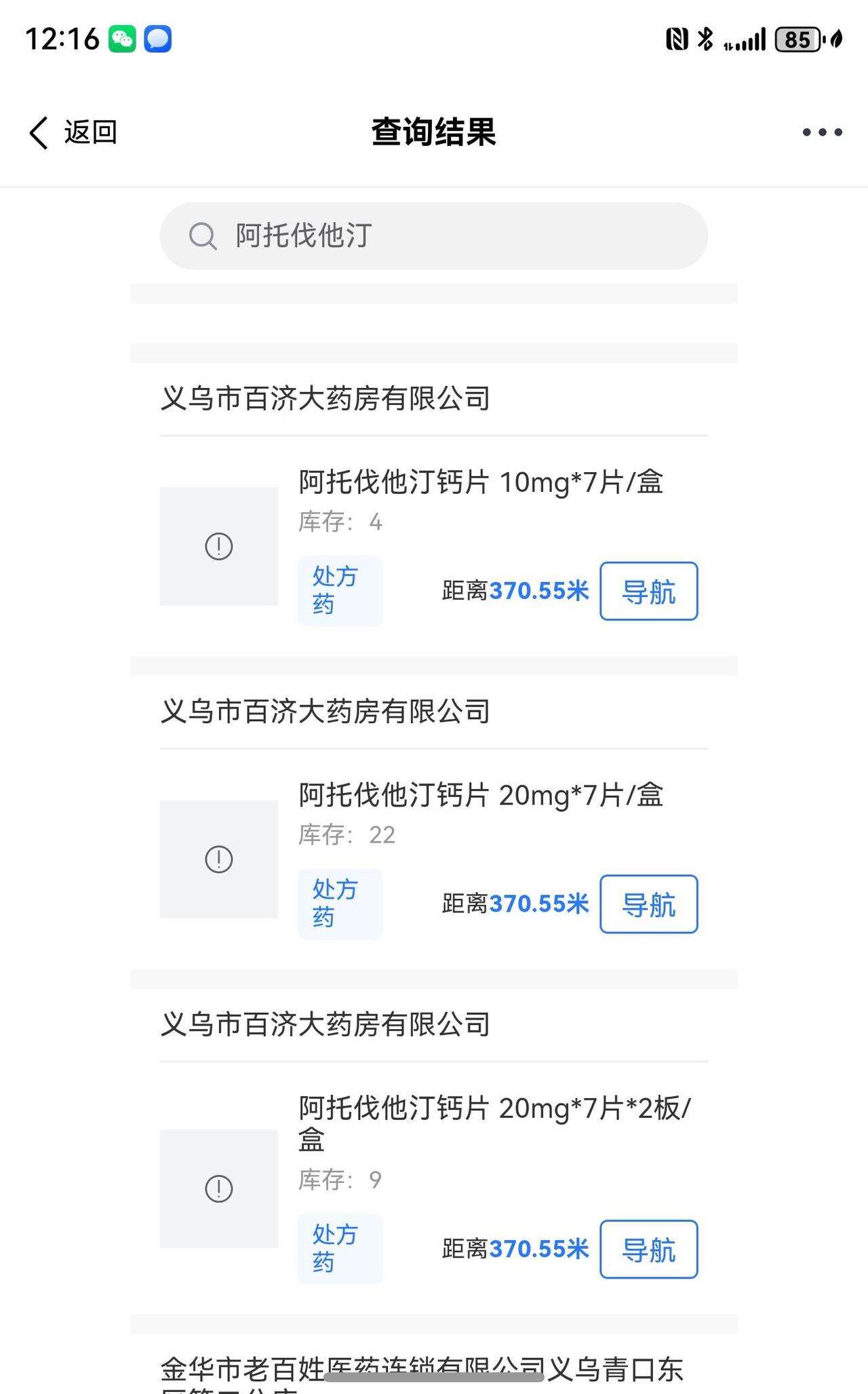This screenshot has width=868, height=1394.
Task: Open the 阿托伐他汀钙片 10mg*7片/盒 result
Action: 481,482
